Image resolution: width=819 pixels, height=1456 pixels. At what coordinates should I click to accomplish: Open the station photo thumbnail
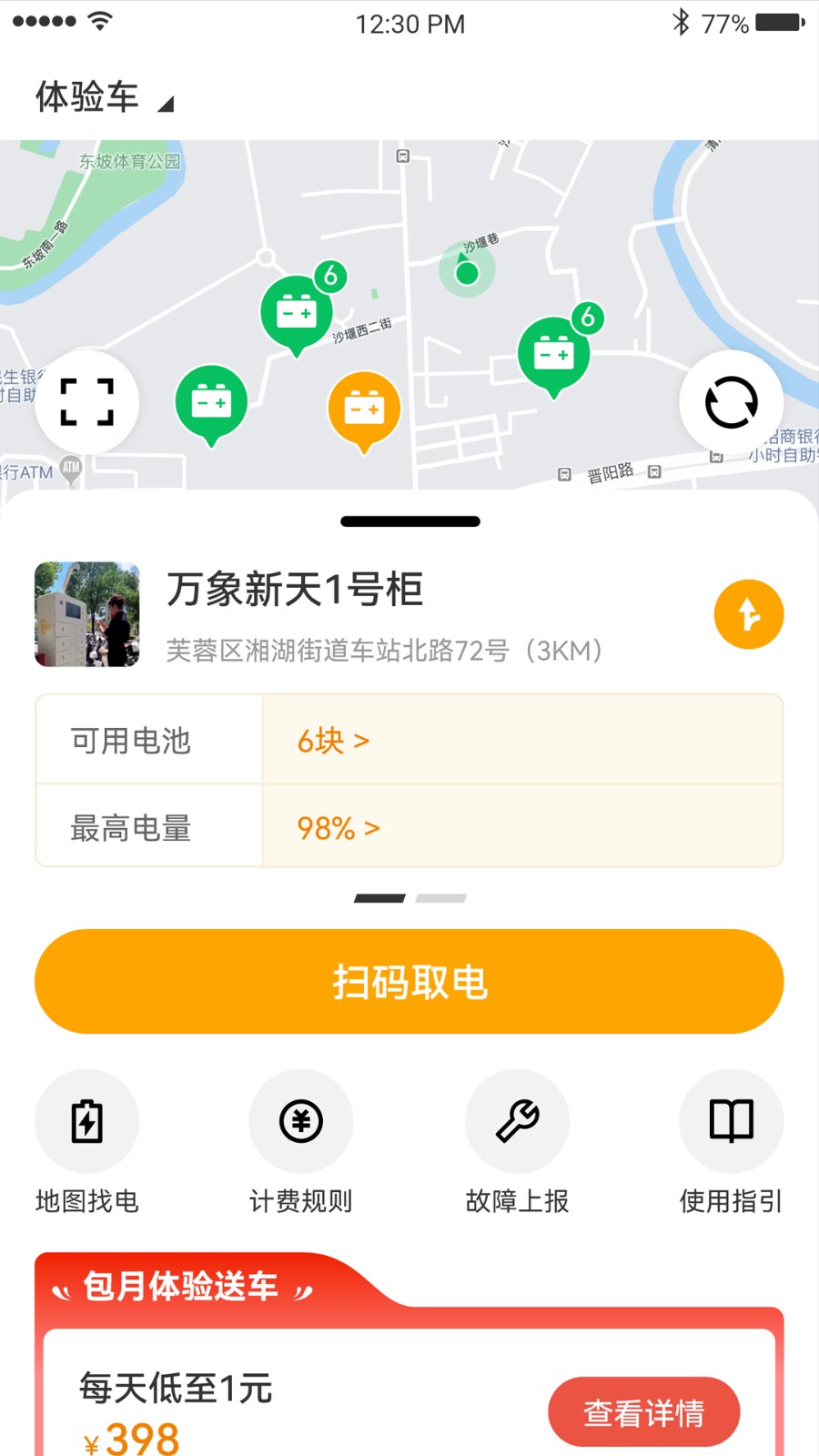(86, 614)
